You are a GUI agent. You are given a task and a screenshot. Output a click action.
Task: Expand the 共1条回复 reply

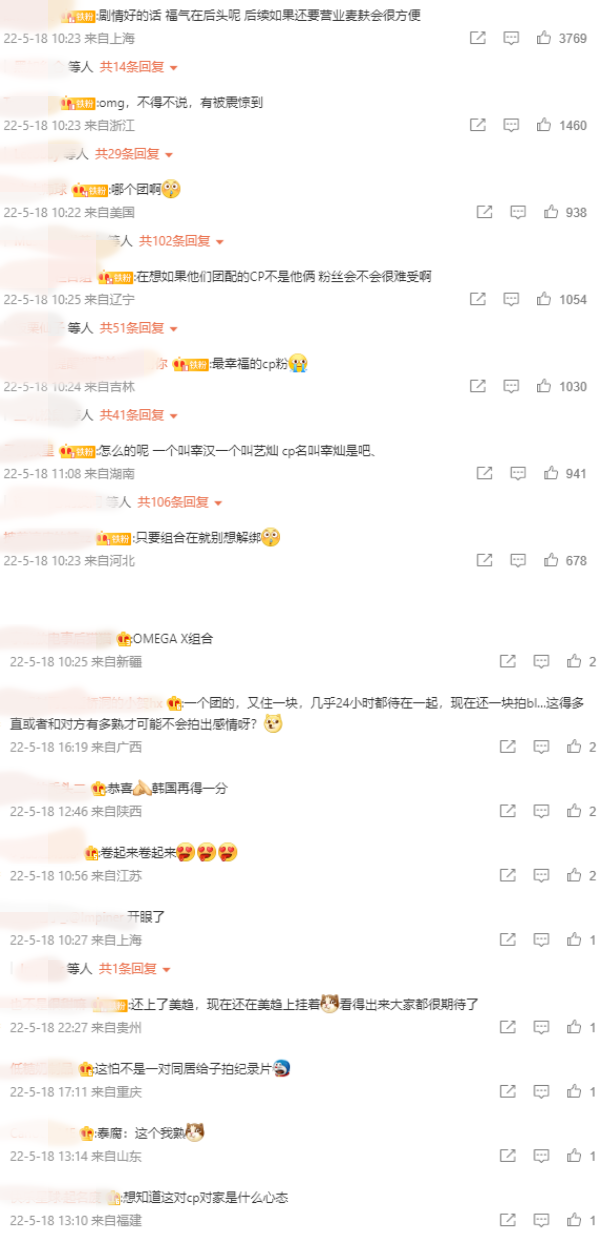(x=134, y=969)
